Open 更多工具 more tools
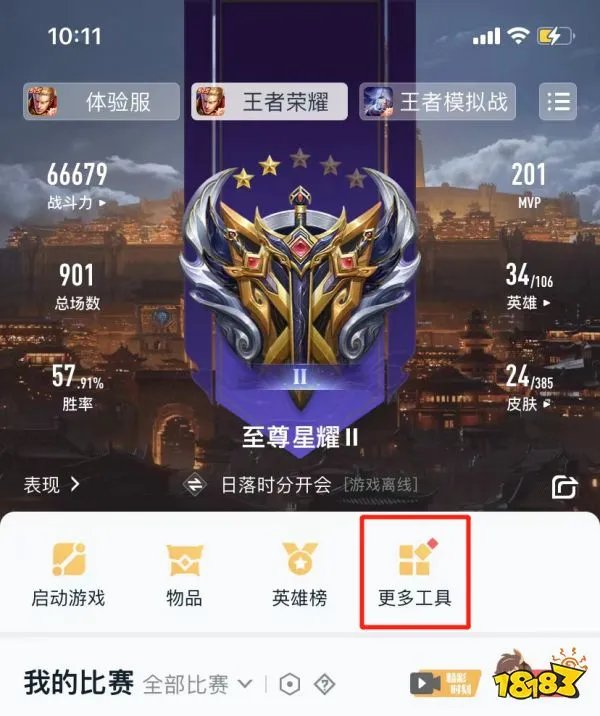 coord(414,575)
